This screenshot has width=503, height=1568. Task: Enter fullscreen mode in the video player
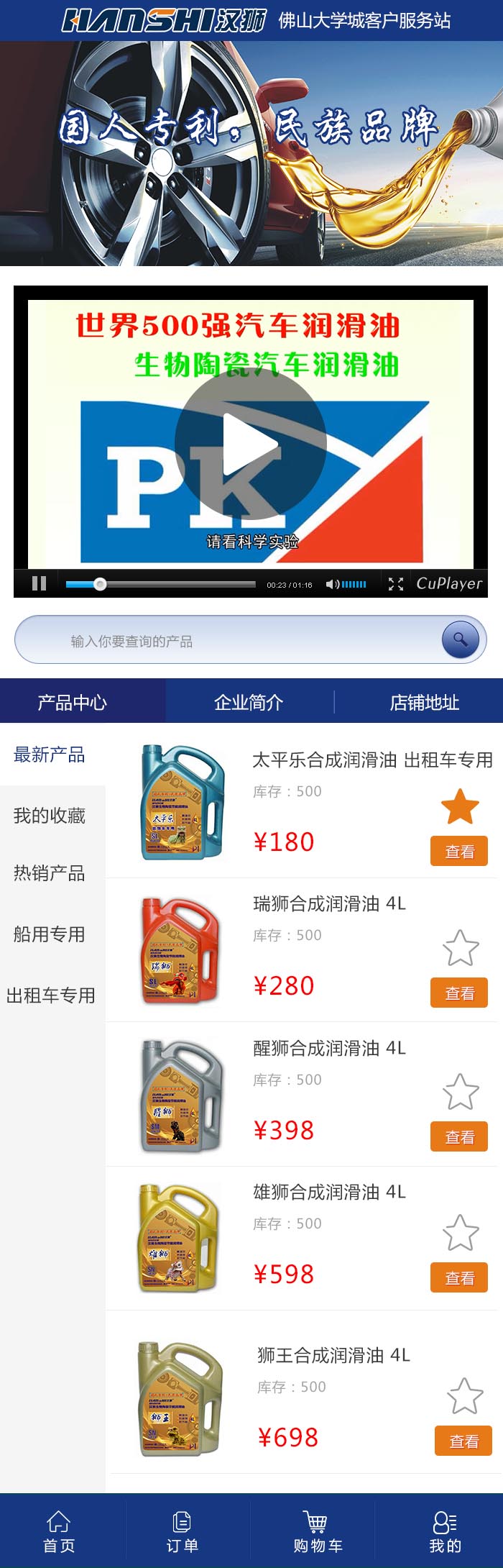click(x=395, y=584)
